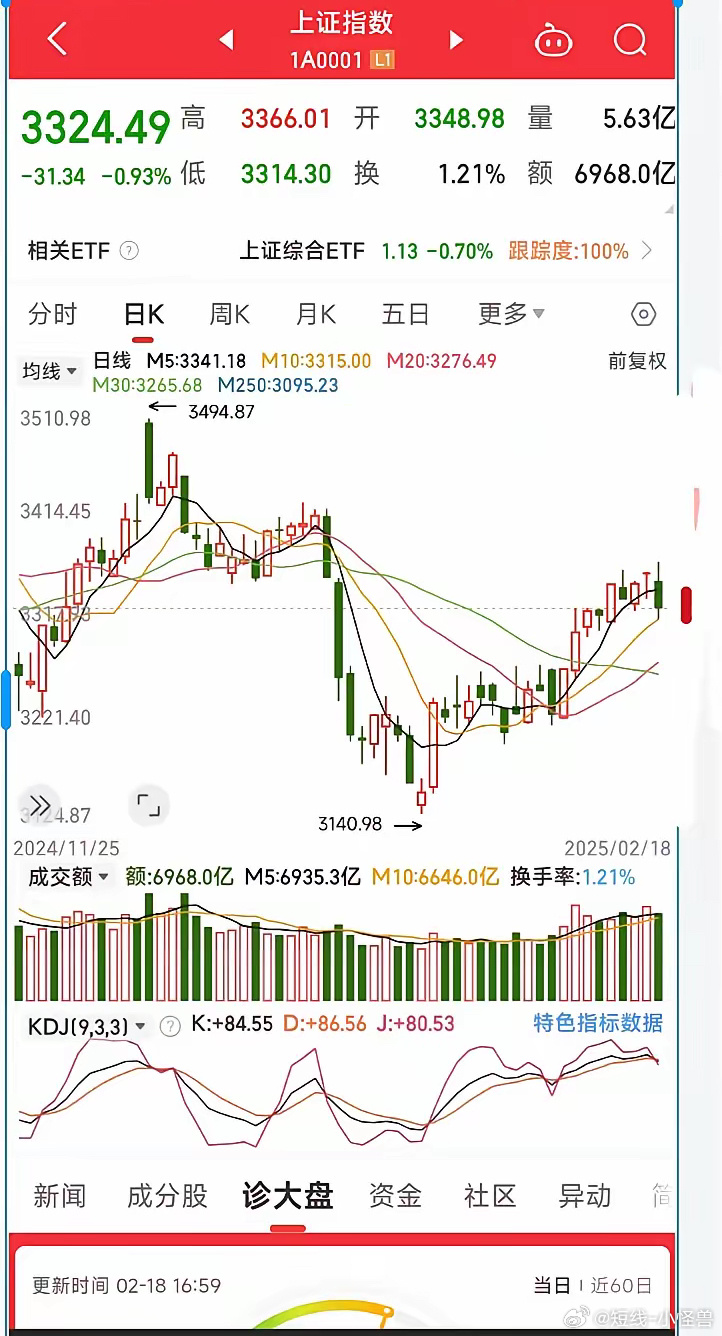Change the 前复权 adjustment setting
722x1336 pixels.
pos(637,361)
